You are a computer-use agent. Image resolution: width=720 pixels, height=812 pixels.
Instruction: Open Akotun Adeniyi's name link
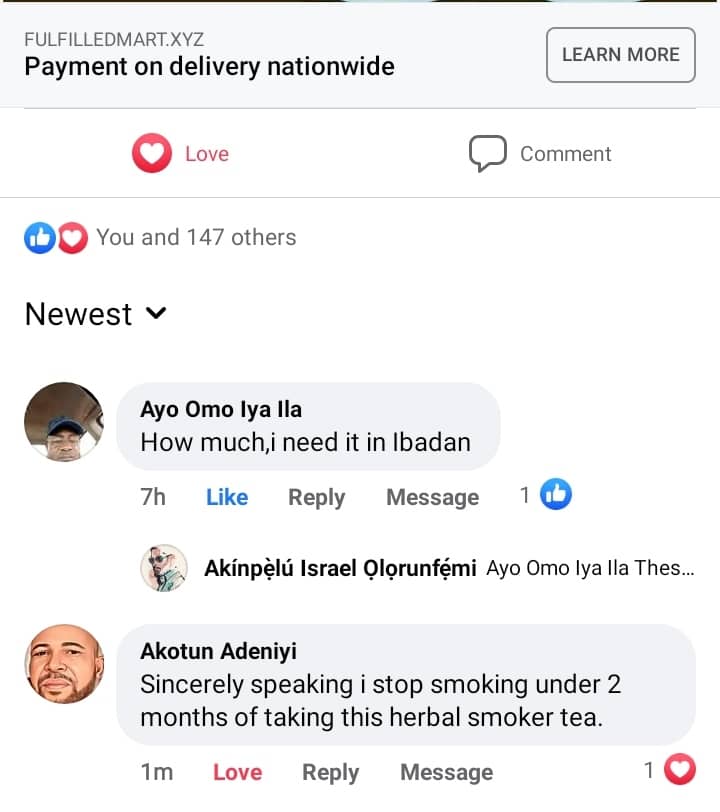coord(219,651)
